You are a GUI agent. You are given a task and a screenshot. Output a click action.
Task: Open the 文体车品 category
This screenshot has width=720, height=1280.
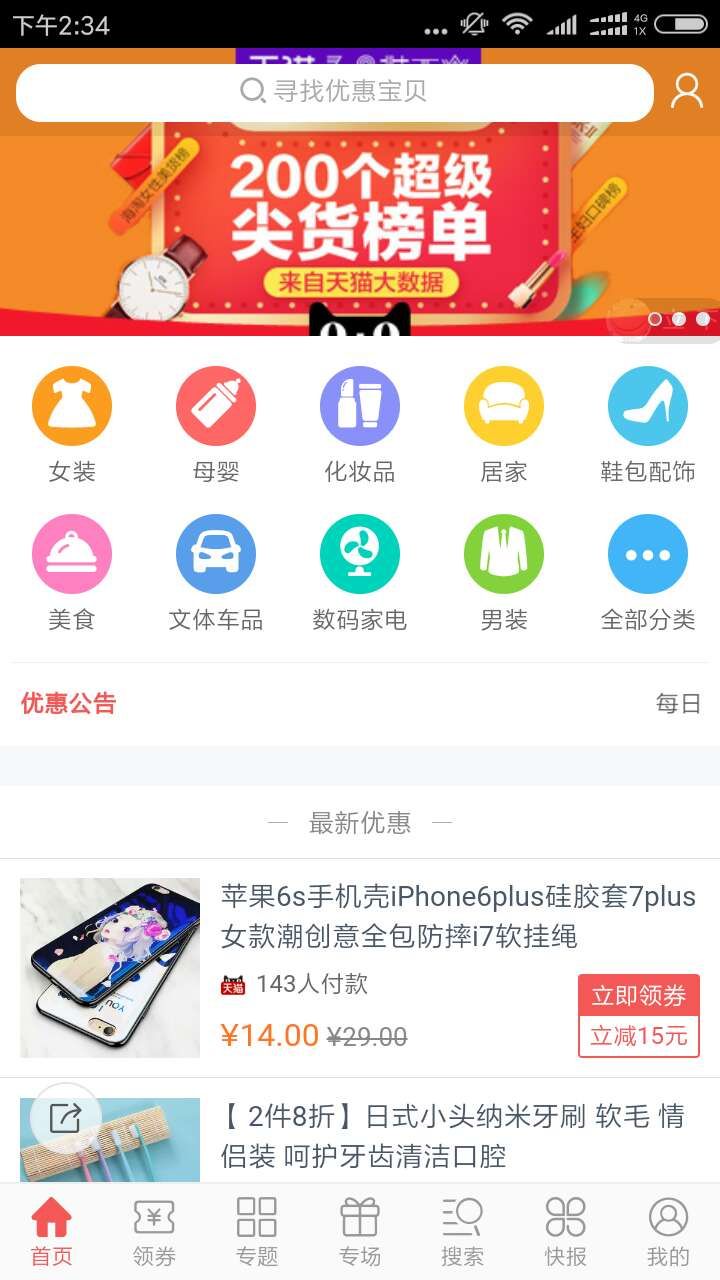(216, 572)
